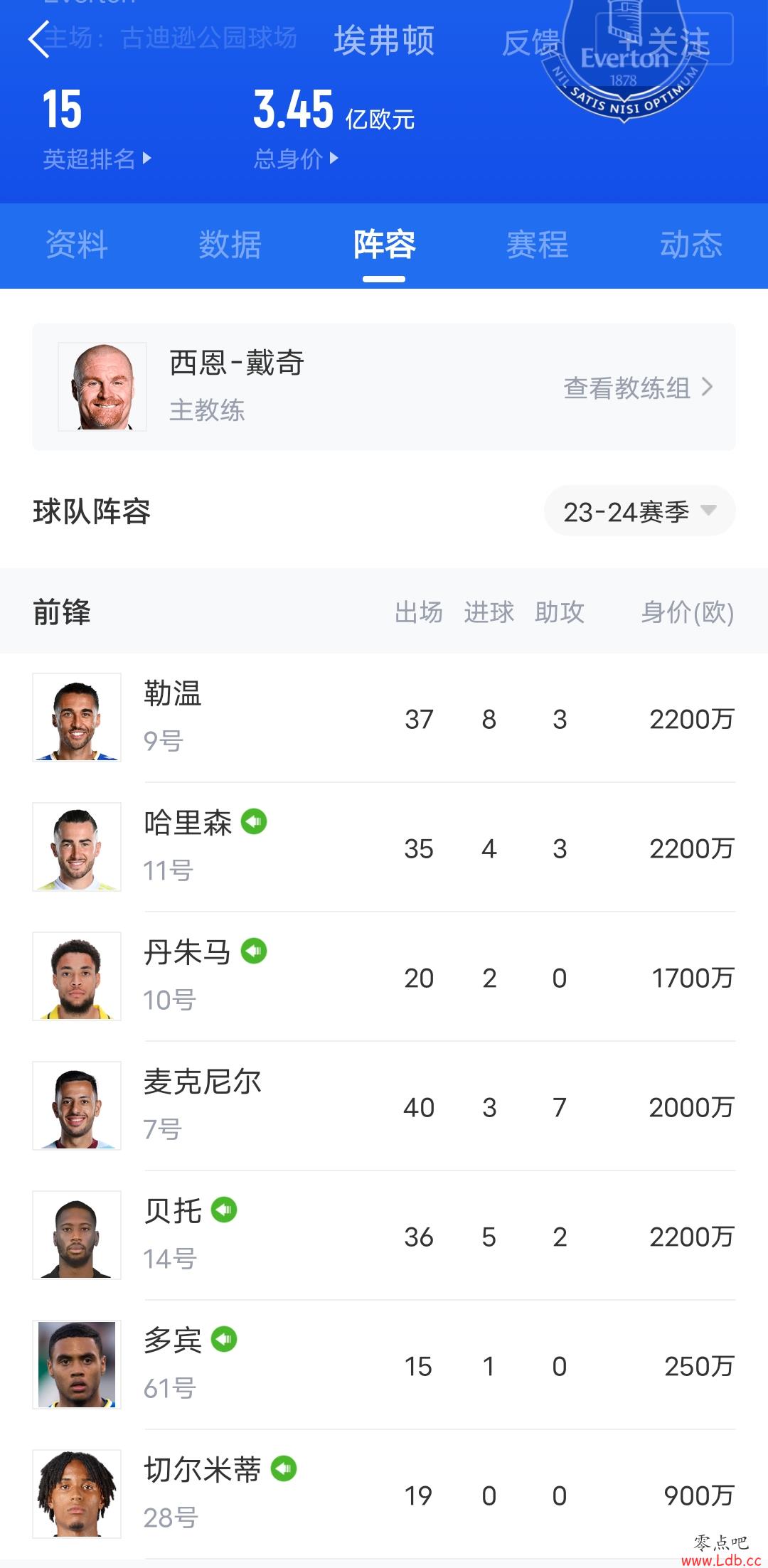Follow Everton with the 关注 button
The width and height of the screenshot is (768, 1568).
click(x=664, y=40)
